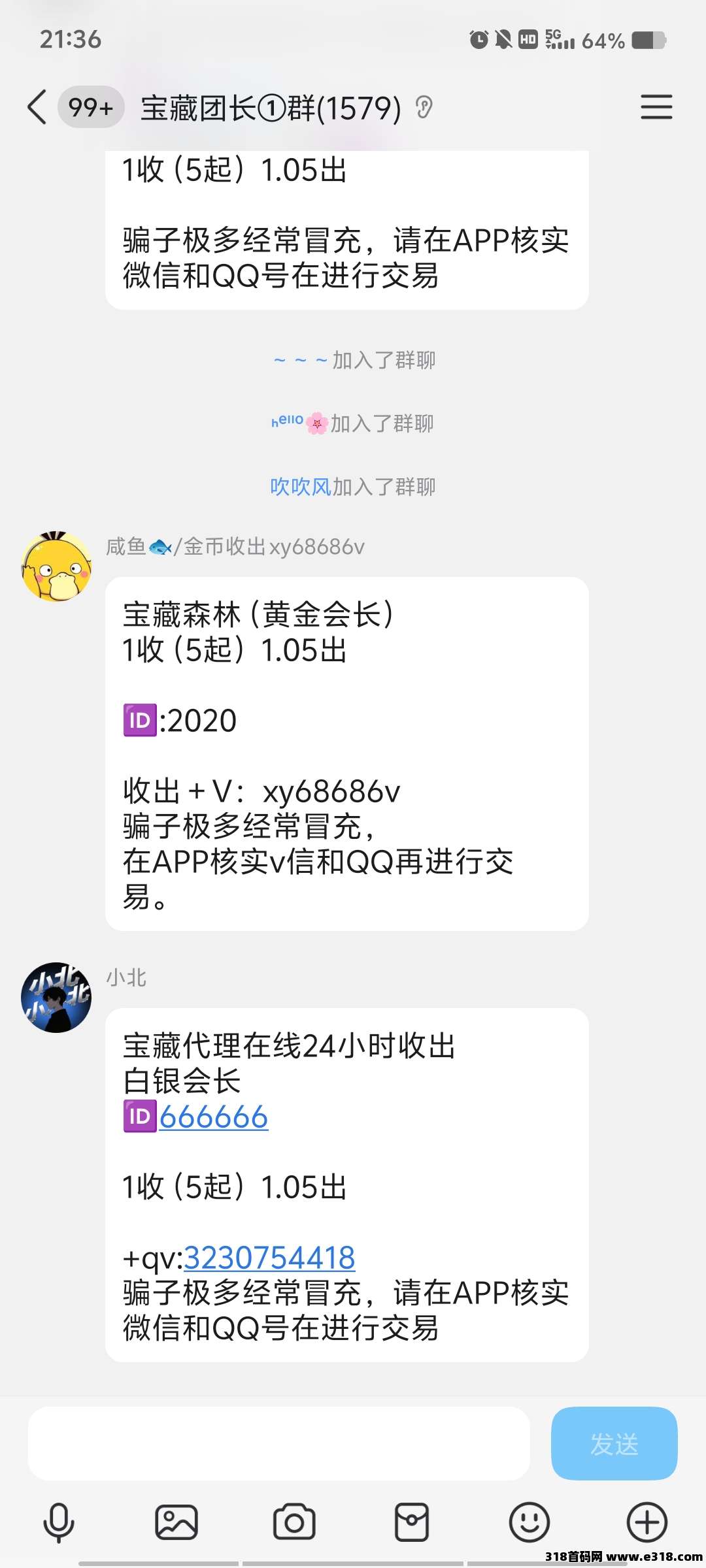706x1568 pixels.
Task: Tap the name 吹吹风 who joined the group
Action: (x=301, y=487)
